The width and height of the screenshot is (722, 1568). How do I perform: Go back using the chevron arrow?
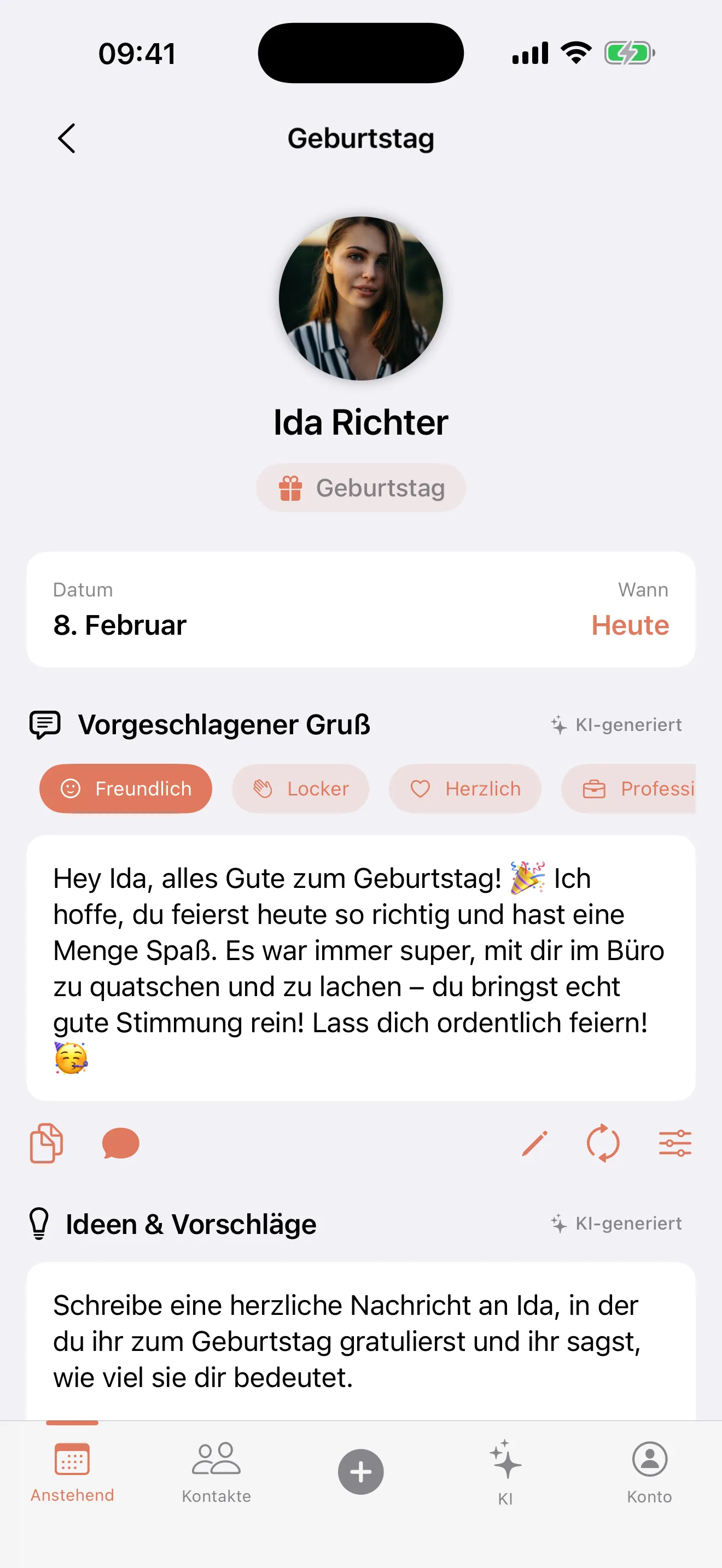(67, 139)
